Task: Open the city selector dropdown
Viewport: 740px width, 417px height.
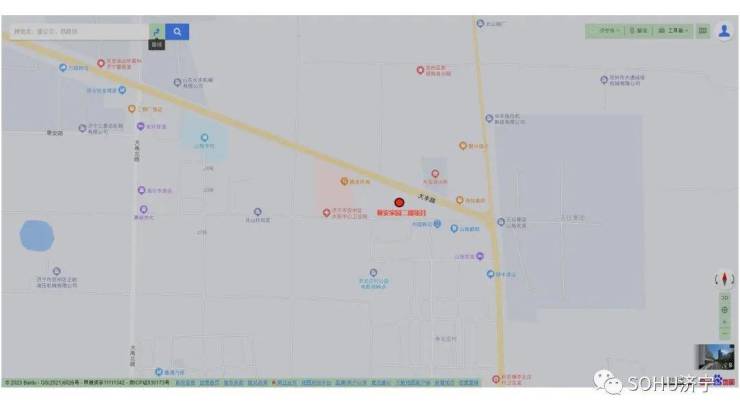Action: [x=609, y=31]
